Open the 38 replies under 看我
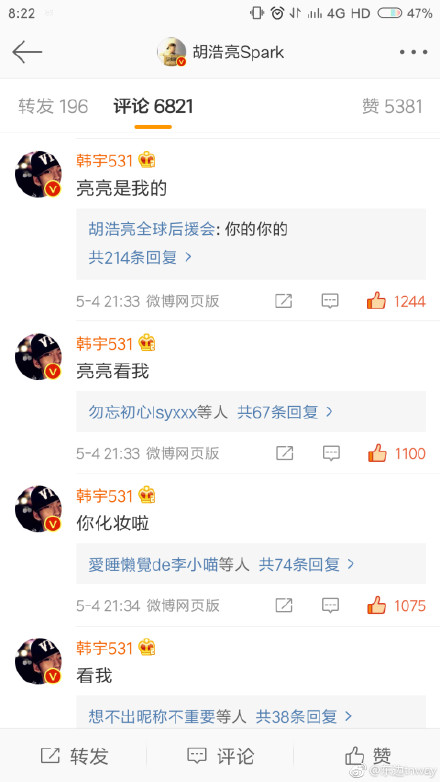440x782 pixels. point(304,717)
